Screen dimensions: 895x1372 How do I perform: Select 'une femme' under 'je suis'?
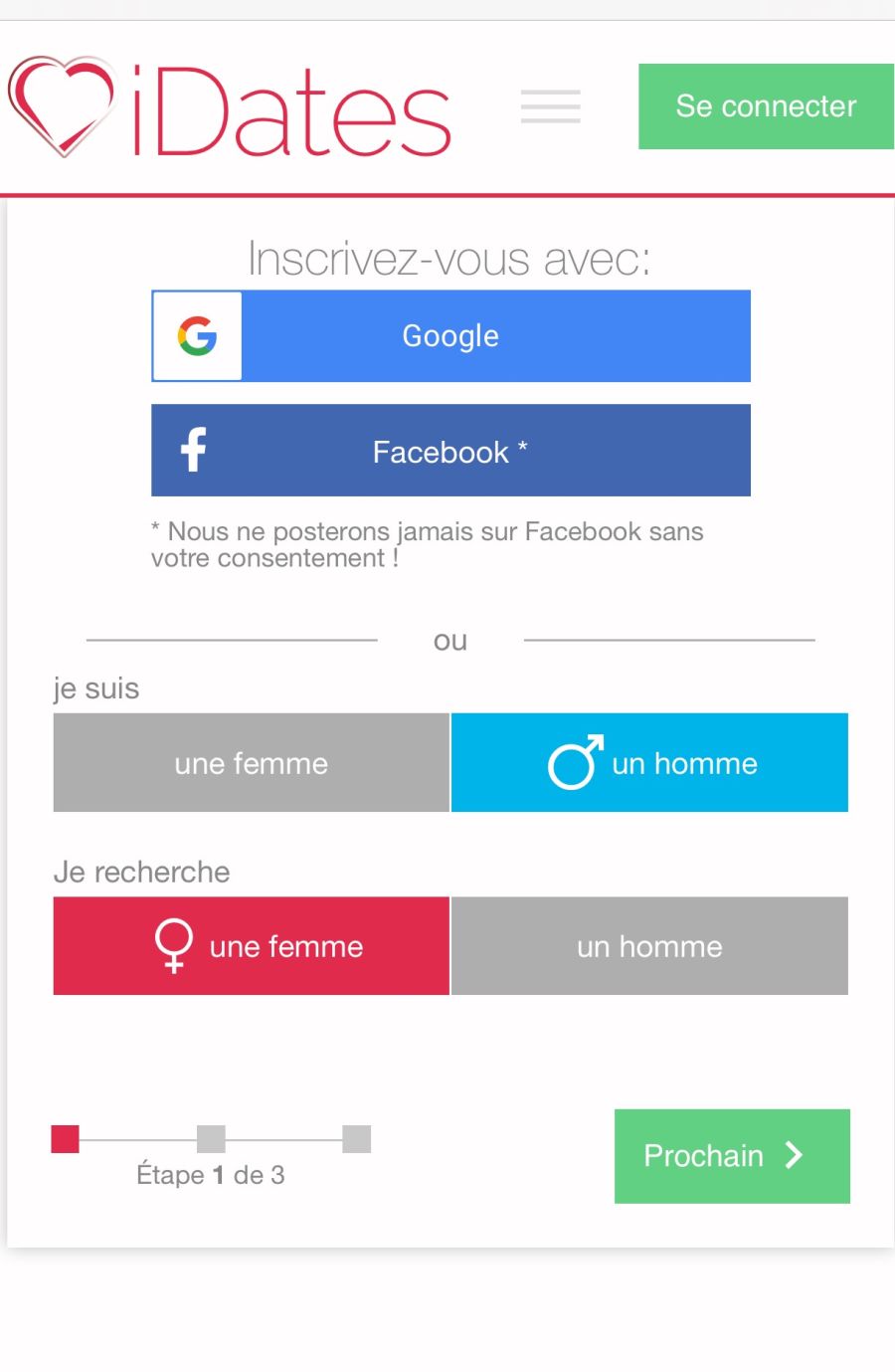pos(250,762)
